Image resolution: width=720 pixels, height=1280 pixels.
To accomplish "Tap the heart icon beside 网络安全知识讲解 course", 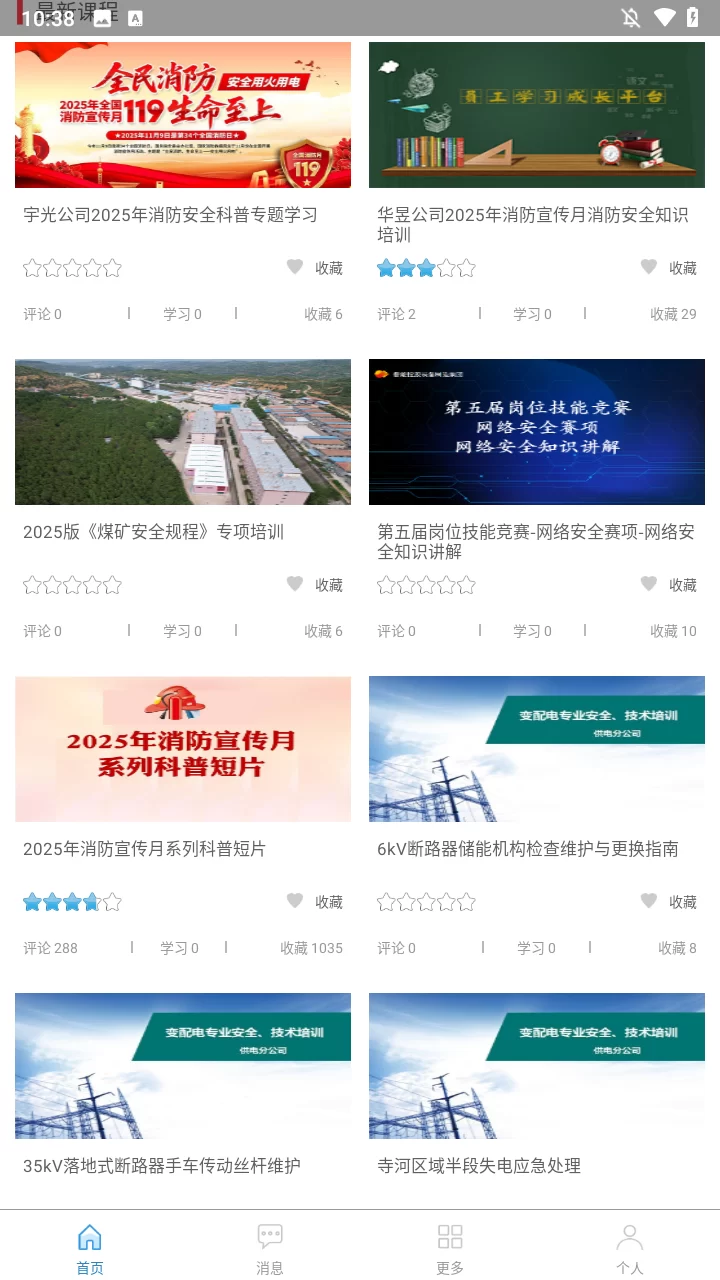I will click(x=648, y=584).
